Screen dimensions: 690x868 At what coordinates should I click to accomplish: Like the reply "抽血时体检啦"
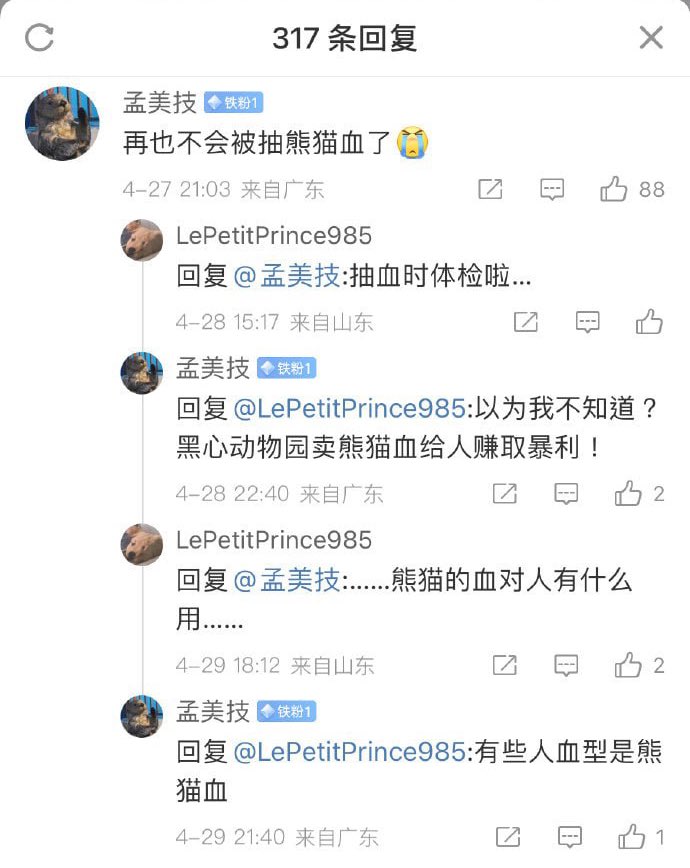(x=649, y=322)
